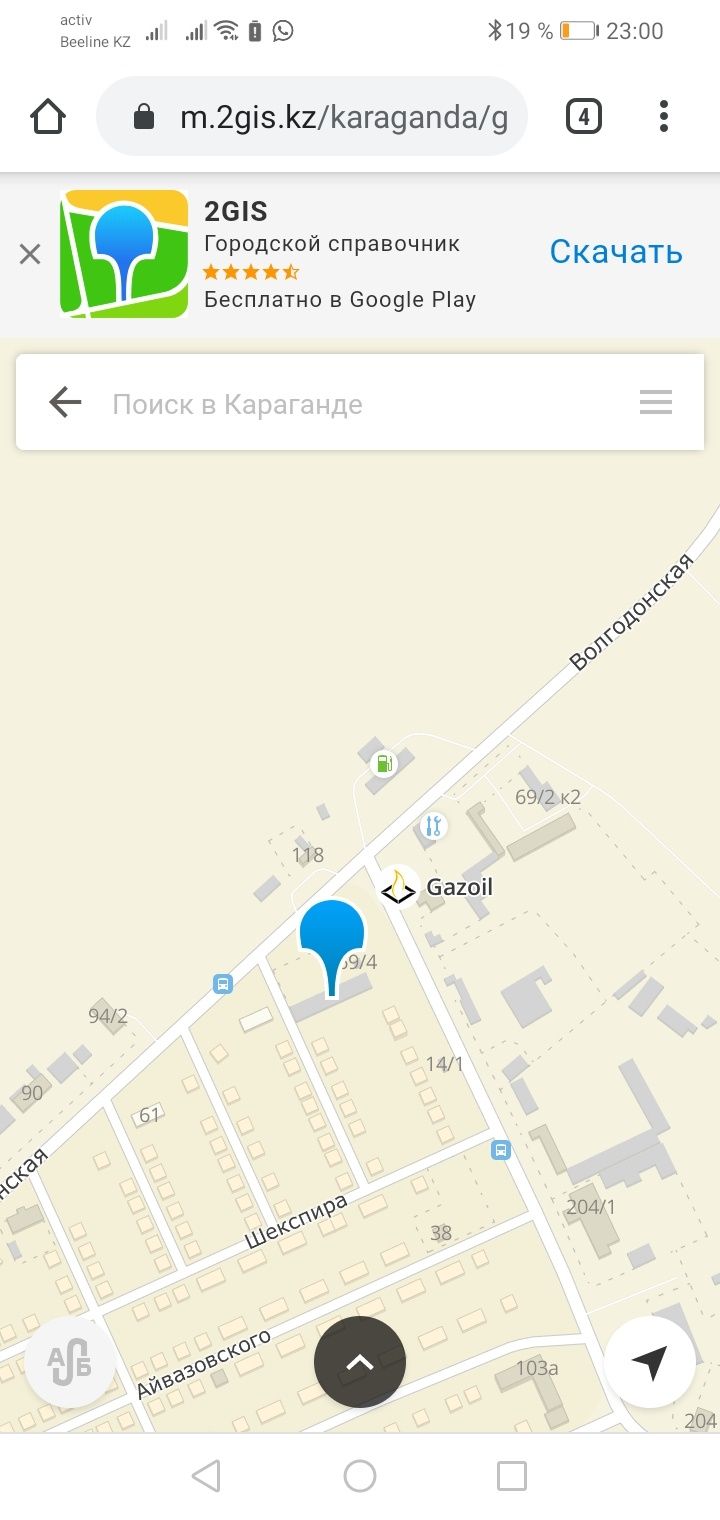Dismiss the 2GIS app banner

click(x=30, y=254)
